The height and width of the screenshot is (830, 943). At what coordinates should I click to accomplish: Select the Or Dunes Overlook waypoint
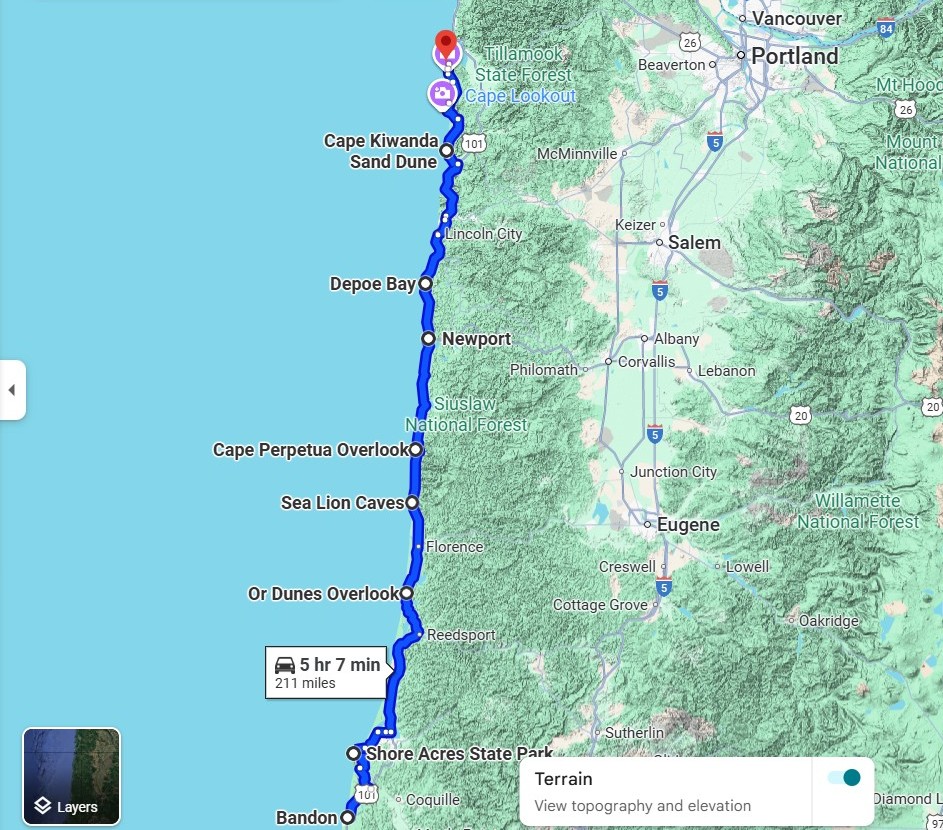click(x=407, y=593)
